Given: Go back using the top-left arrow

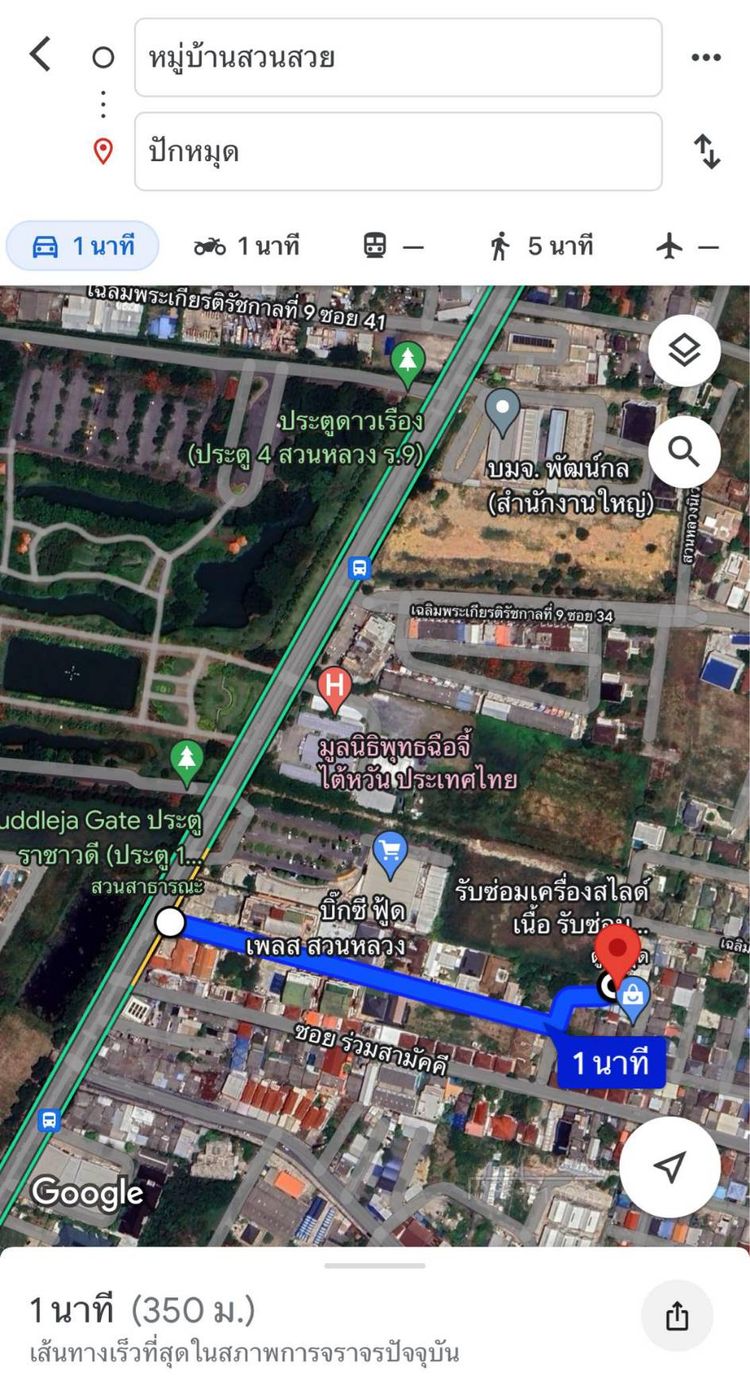Looking at the screenshot, I should point(40,55).
